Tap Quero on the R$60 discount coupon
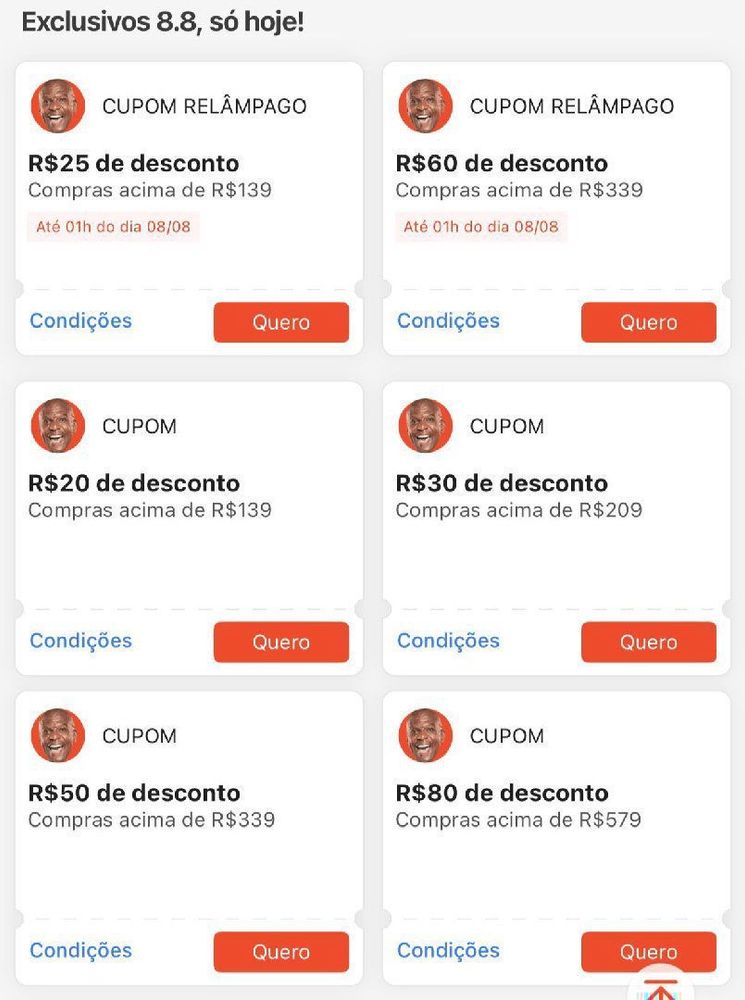745x1000 pixels. click(648, 322)
